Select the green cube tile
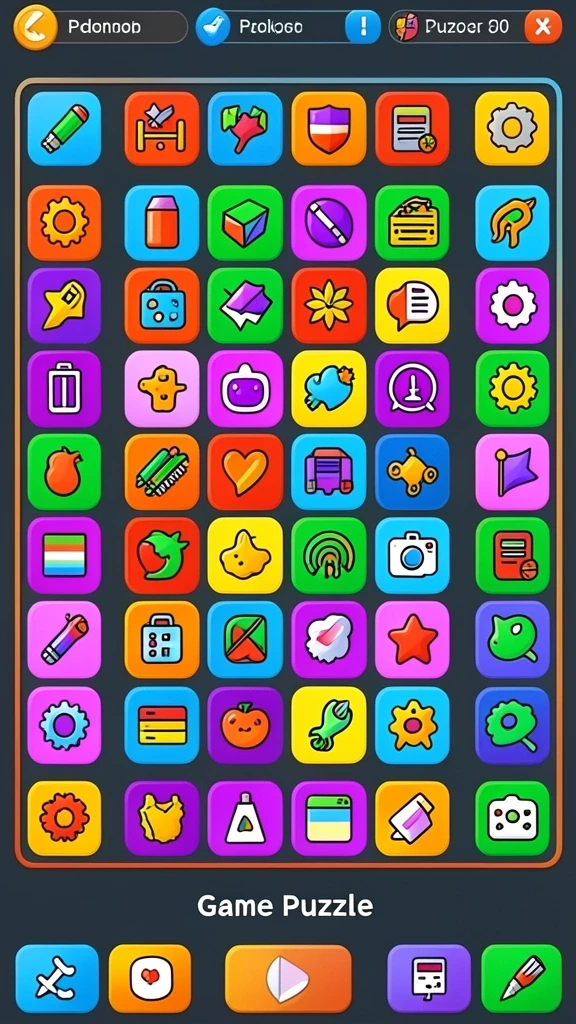 pos(245,223)
